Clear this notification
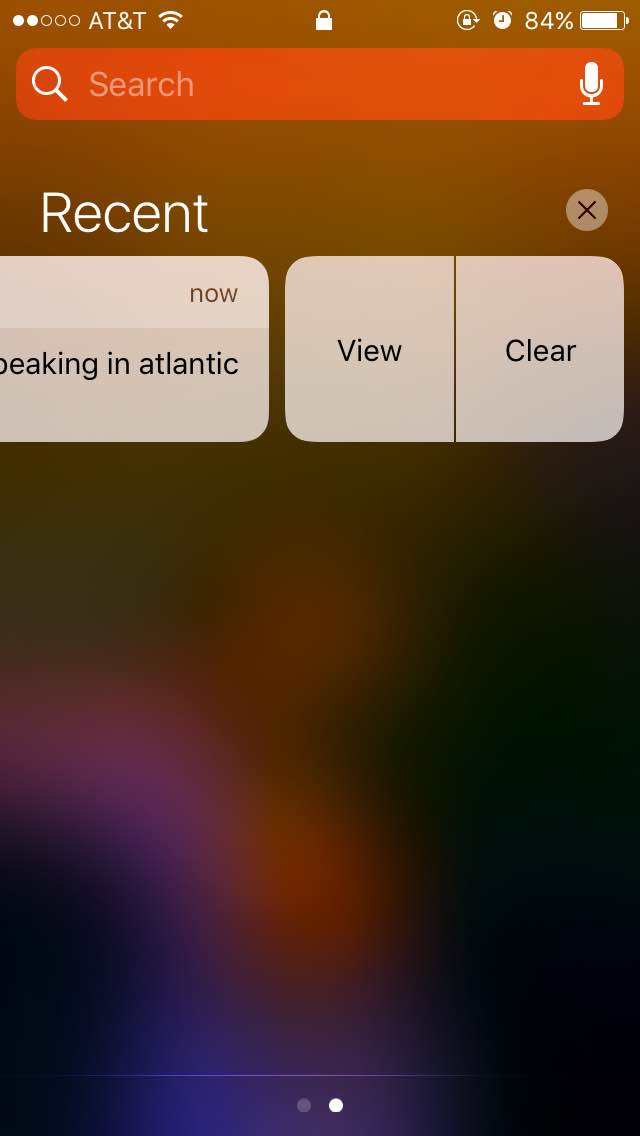The width and height of the screenshot is (640, 1136). pyautogui.click(x=540, y=350)
